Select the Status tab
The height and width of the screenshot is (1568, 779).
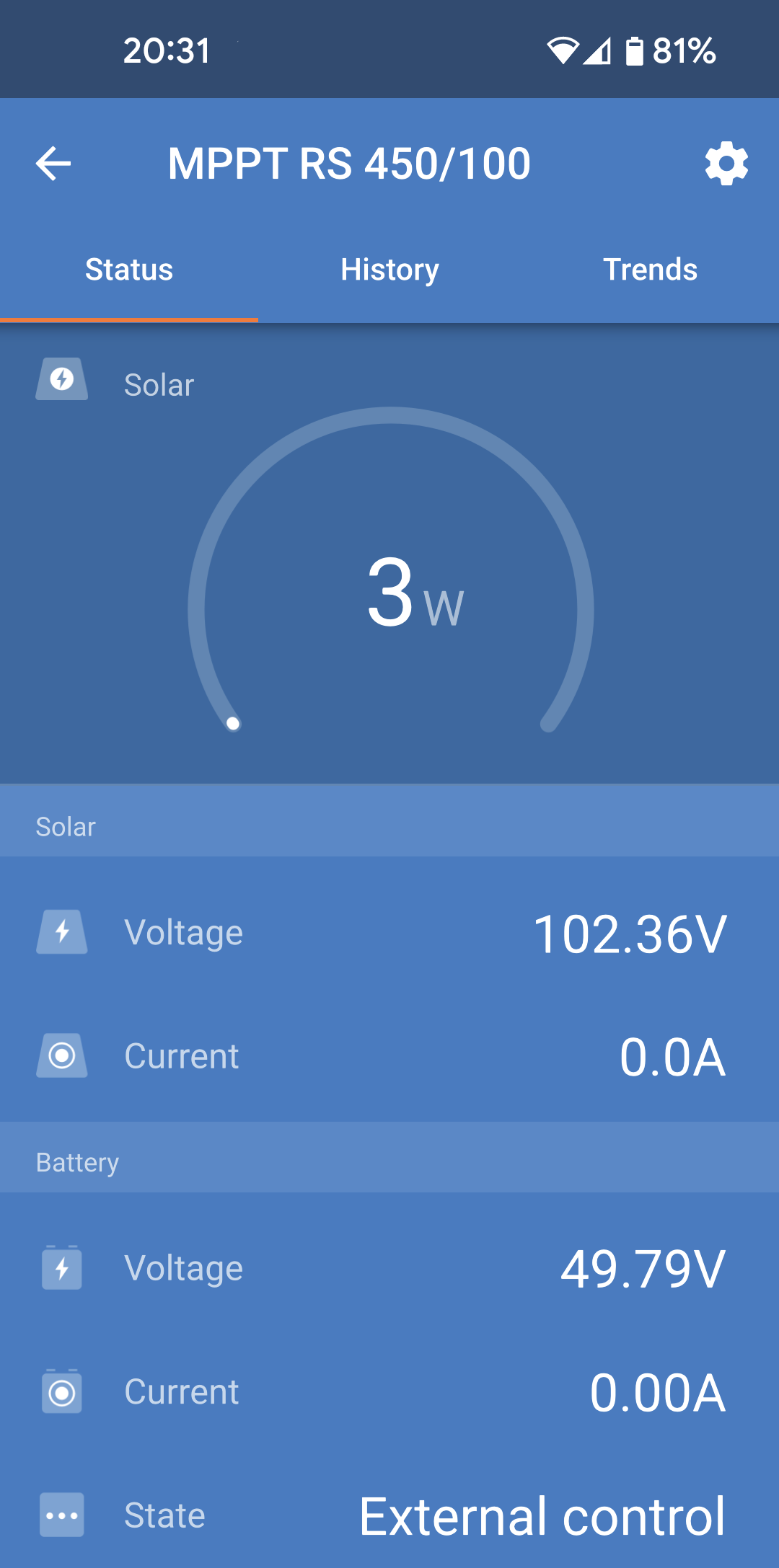point(129,269)
